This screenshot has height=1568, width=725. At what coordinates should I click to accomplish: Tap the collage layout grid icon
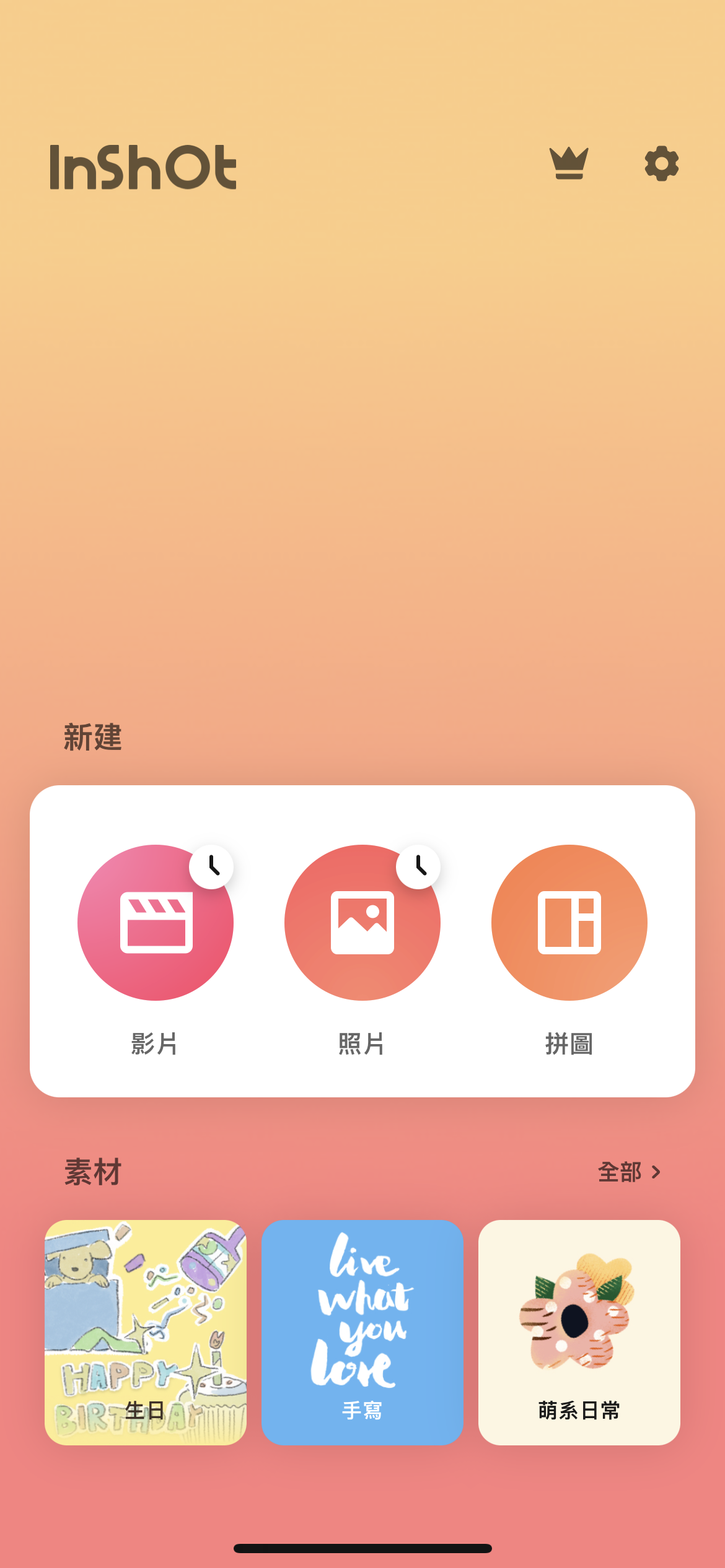click(x=569, y=923)
